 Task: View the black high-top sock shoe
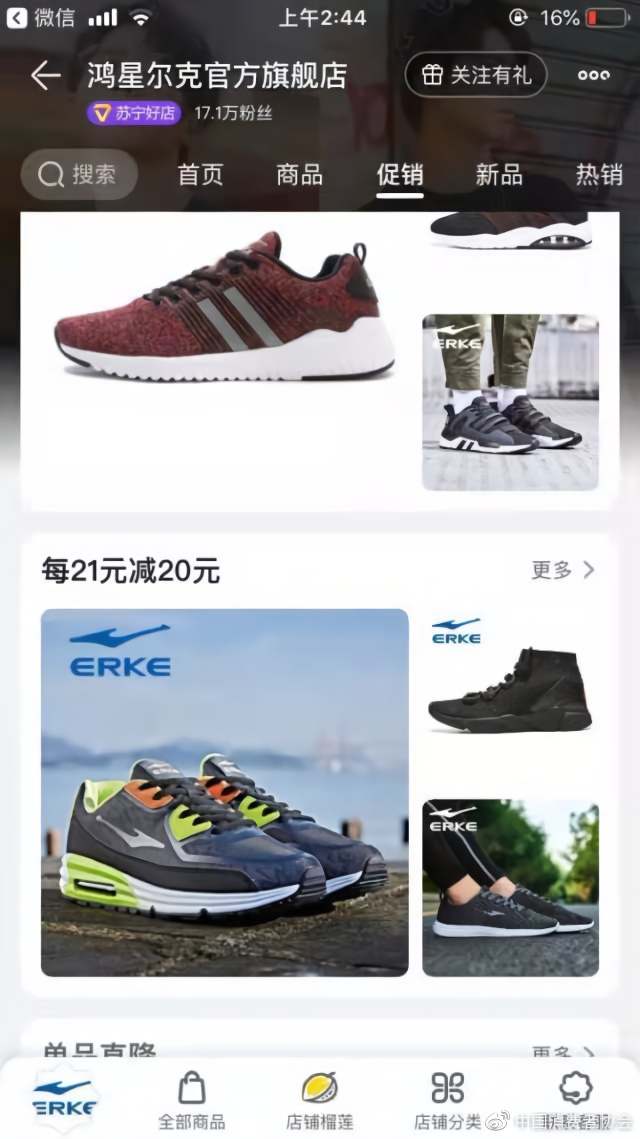(510, 692)
